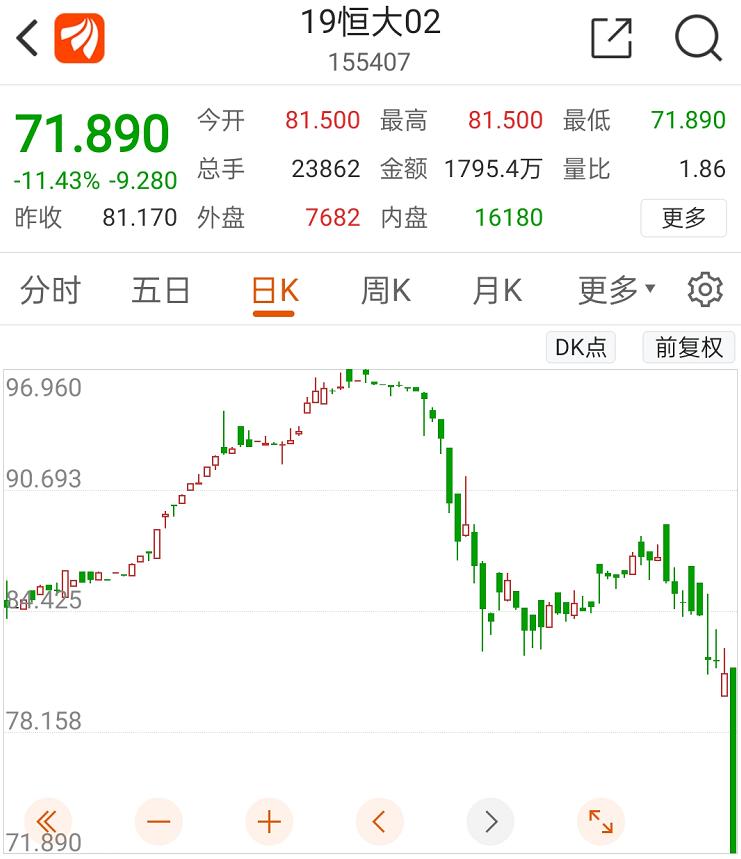This screenshot has width=741, height=859.
Task: Pan chart left with left arrow icon
Action: (x=379, y=820)
